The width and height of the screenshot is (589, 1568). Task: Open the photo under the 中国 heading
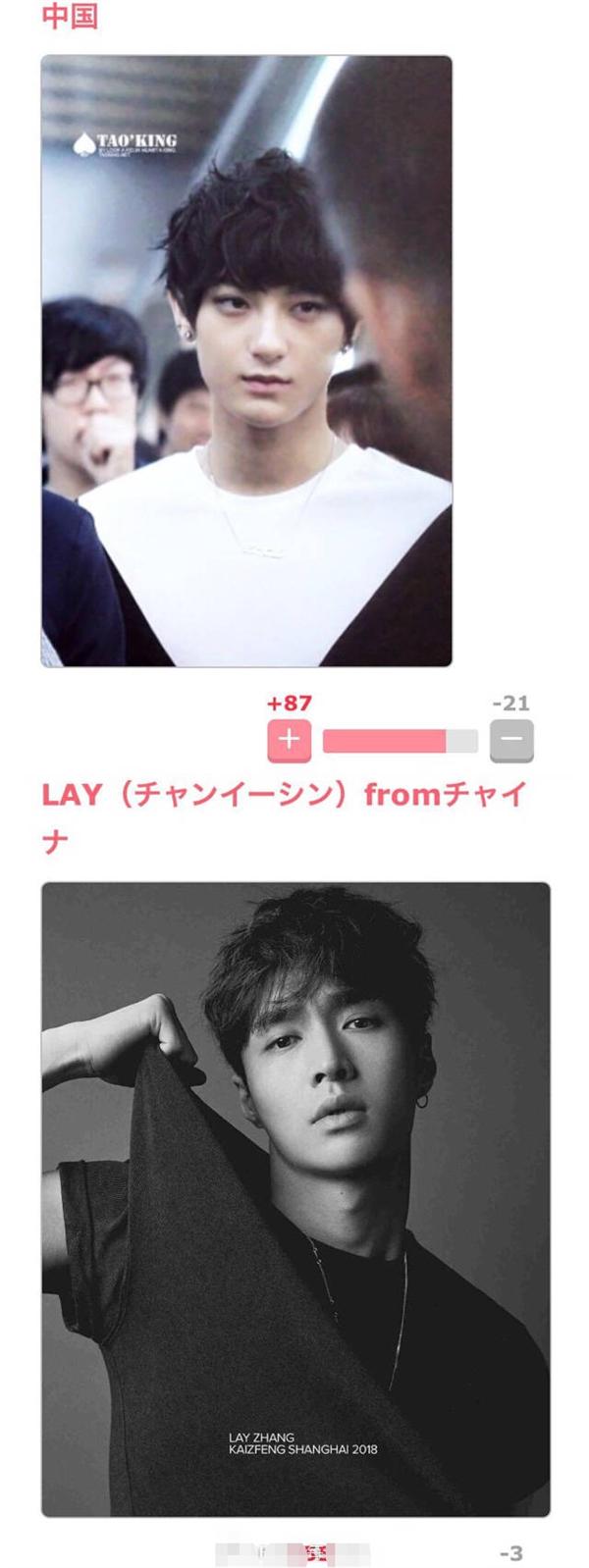pos(246,361)
